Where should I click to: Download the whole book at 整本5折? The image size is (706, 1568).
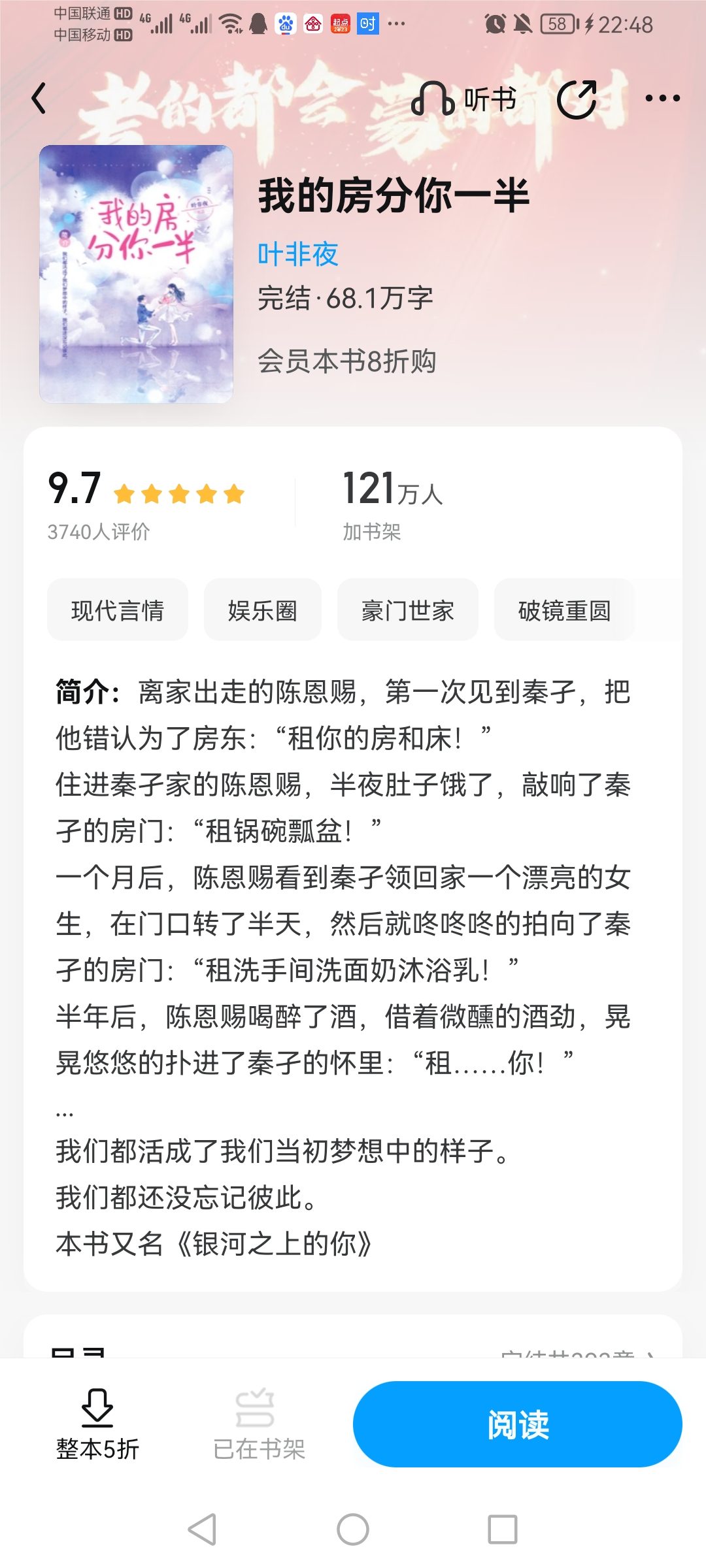(x=97, y=1425)
